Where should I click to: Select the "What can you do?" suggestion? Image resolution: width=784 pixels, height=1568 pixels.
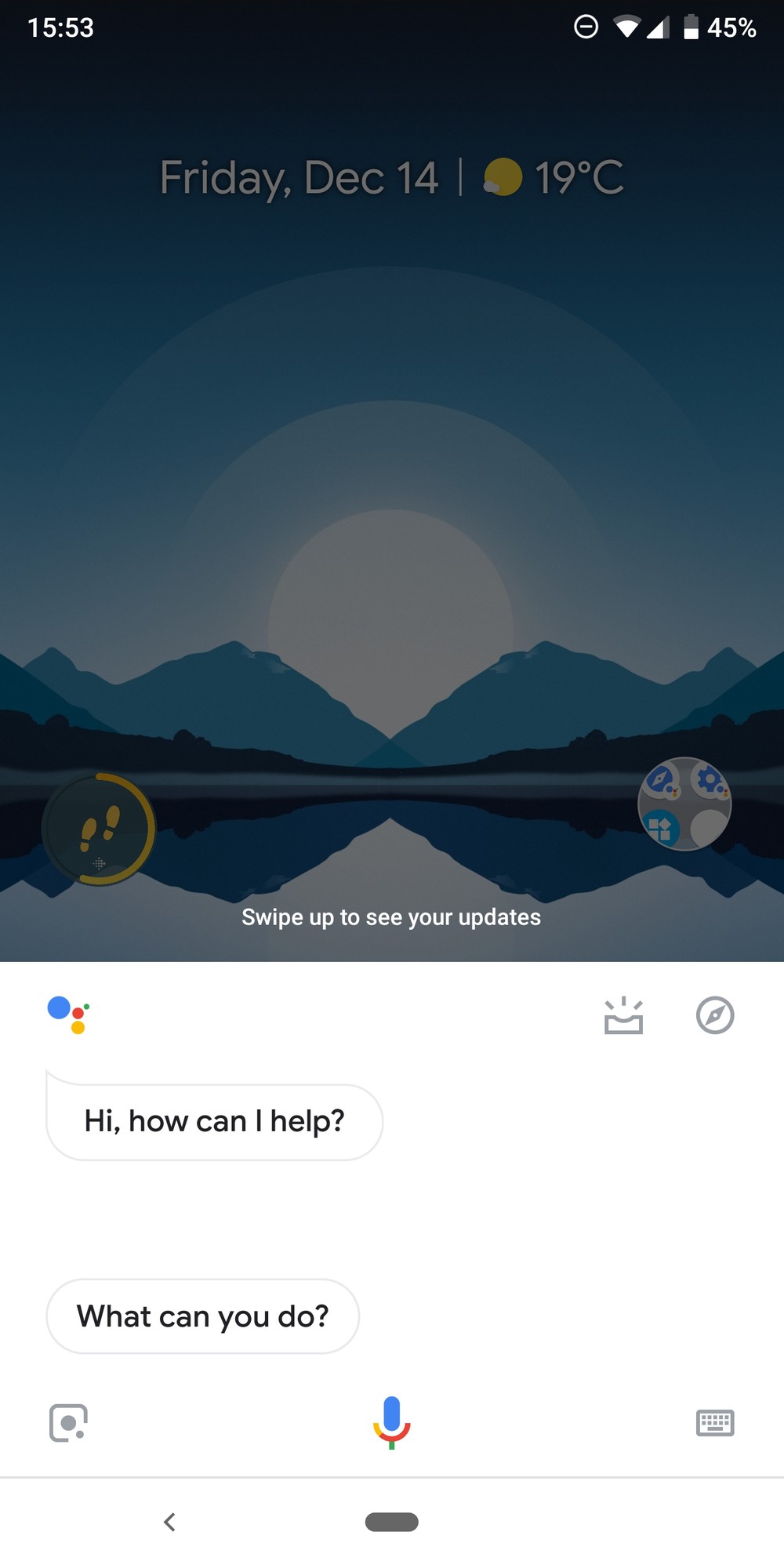coord(203,1316)
